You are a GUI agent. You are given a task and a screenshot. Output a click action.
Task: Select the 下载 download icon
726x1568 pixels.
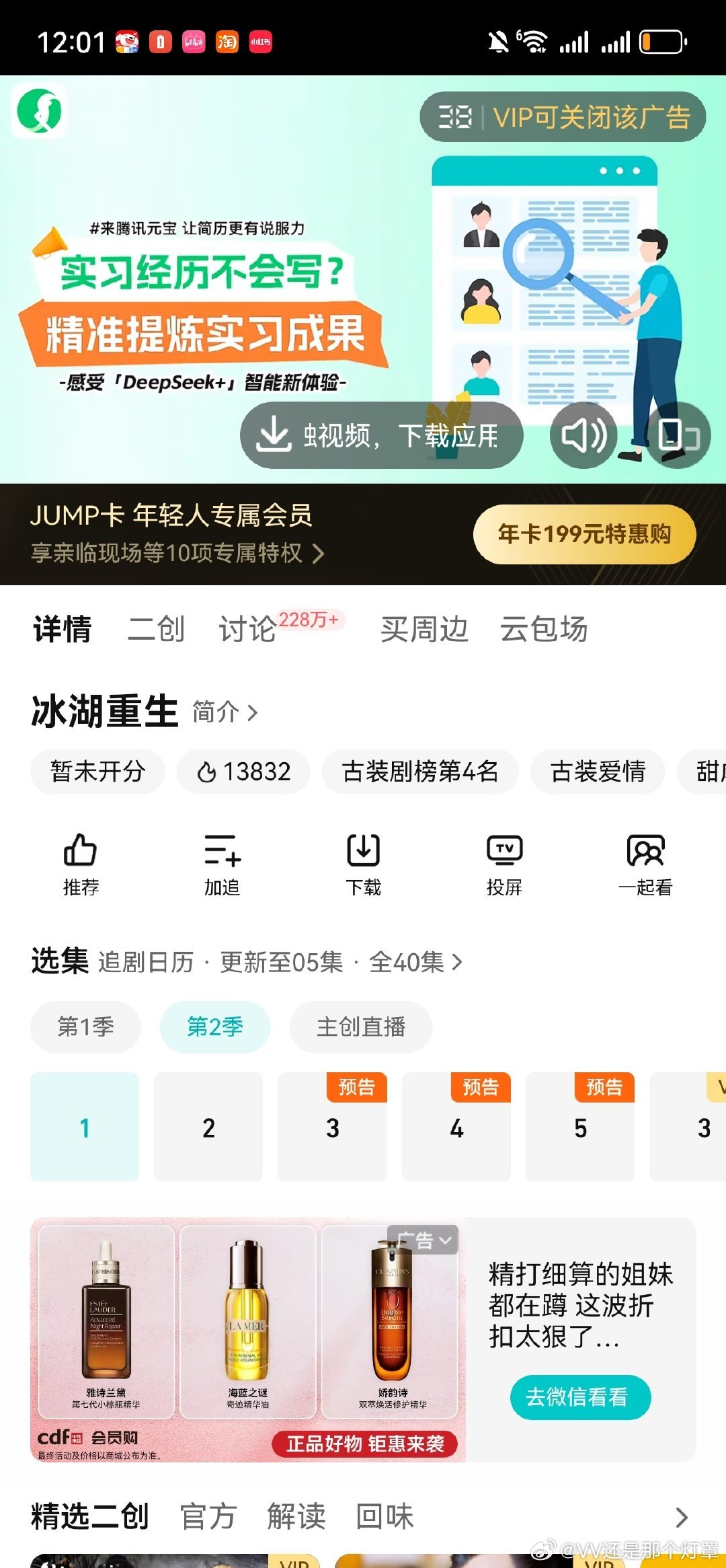[363, 864]
